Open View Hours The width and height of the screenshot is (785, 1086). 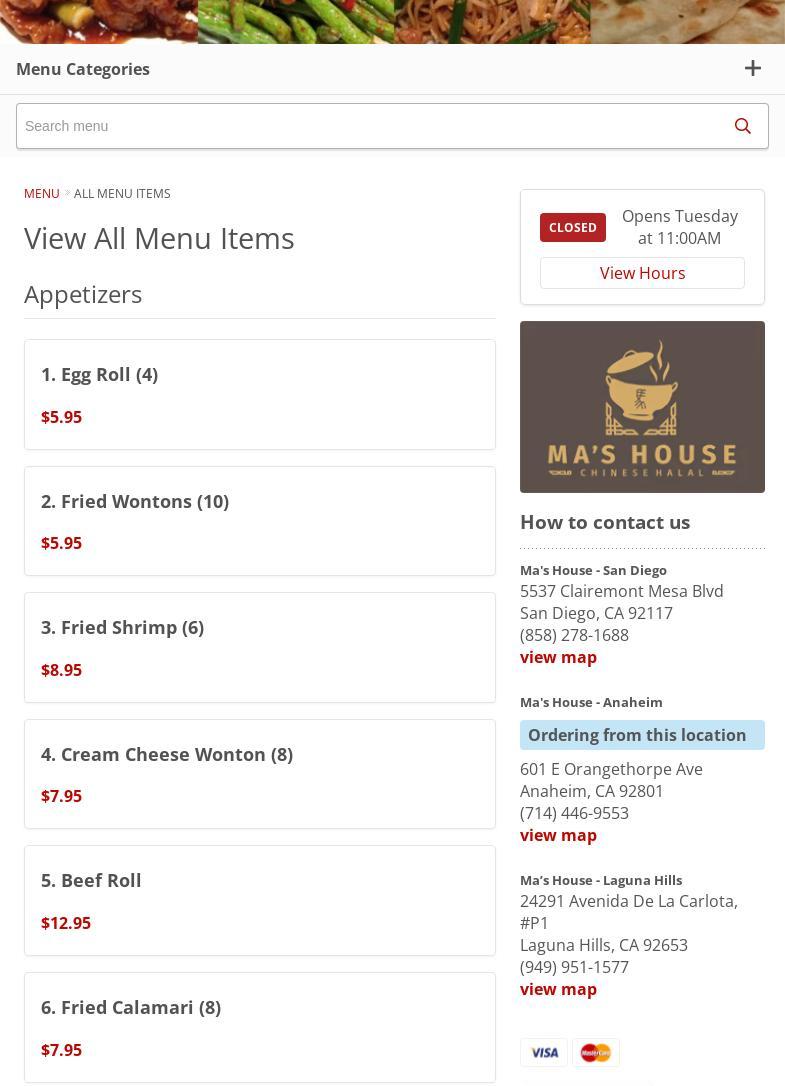[x=642, y=273]
